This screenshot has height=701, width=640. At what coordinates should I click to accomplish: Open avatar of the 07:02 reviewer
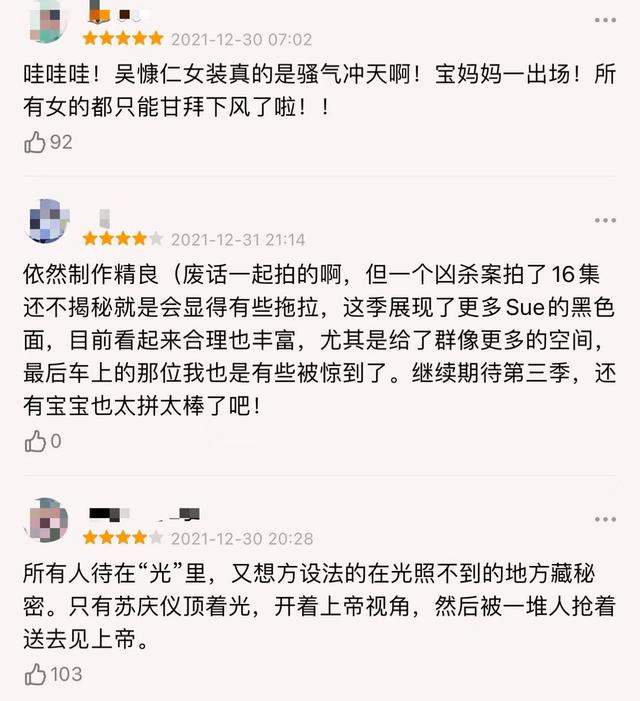(48, 21)
